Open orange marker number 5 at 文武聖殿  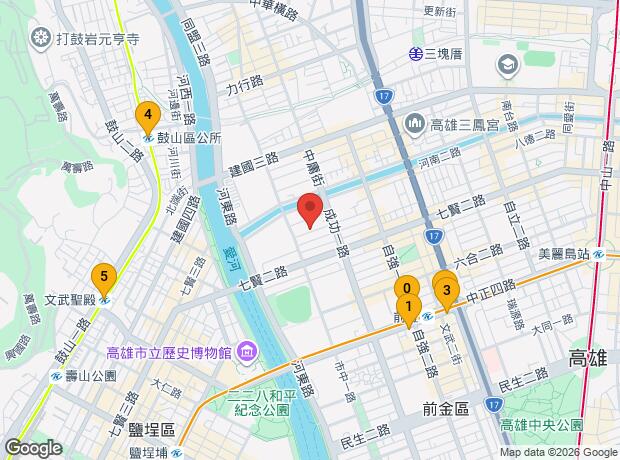click(104, 280)
